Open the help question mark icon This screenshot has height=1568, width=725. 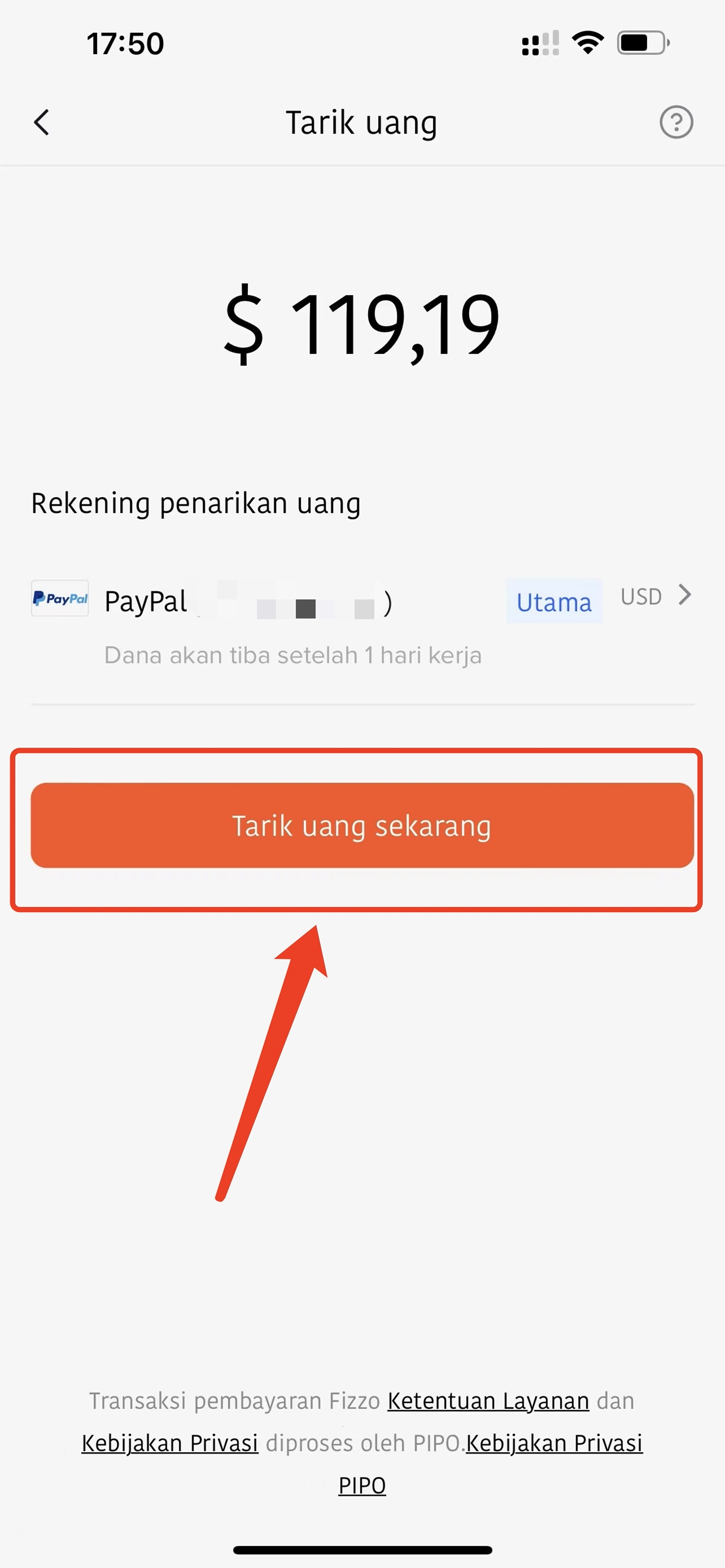(x=676, y=122)
